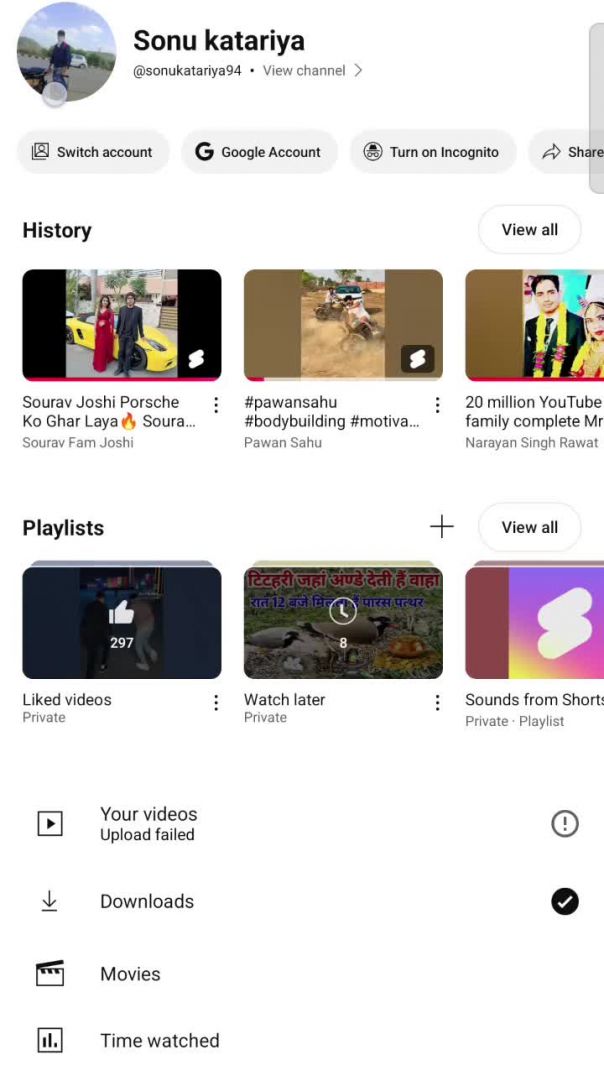Screen dimensions: 604x1076
Task: Open options for Sourav Joshi Porsche video
Action: pyautogui.click(x=216, y=405)
